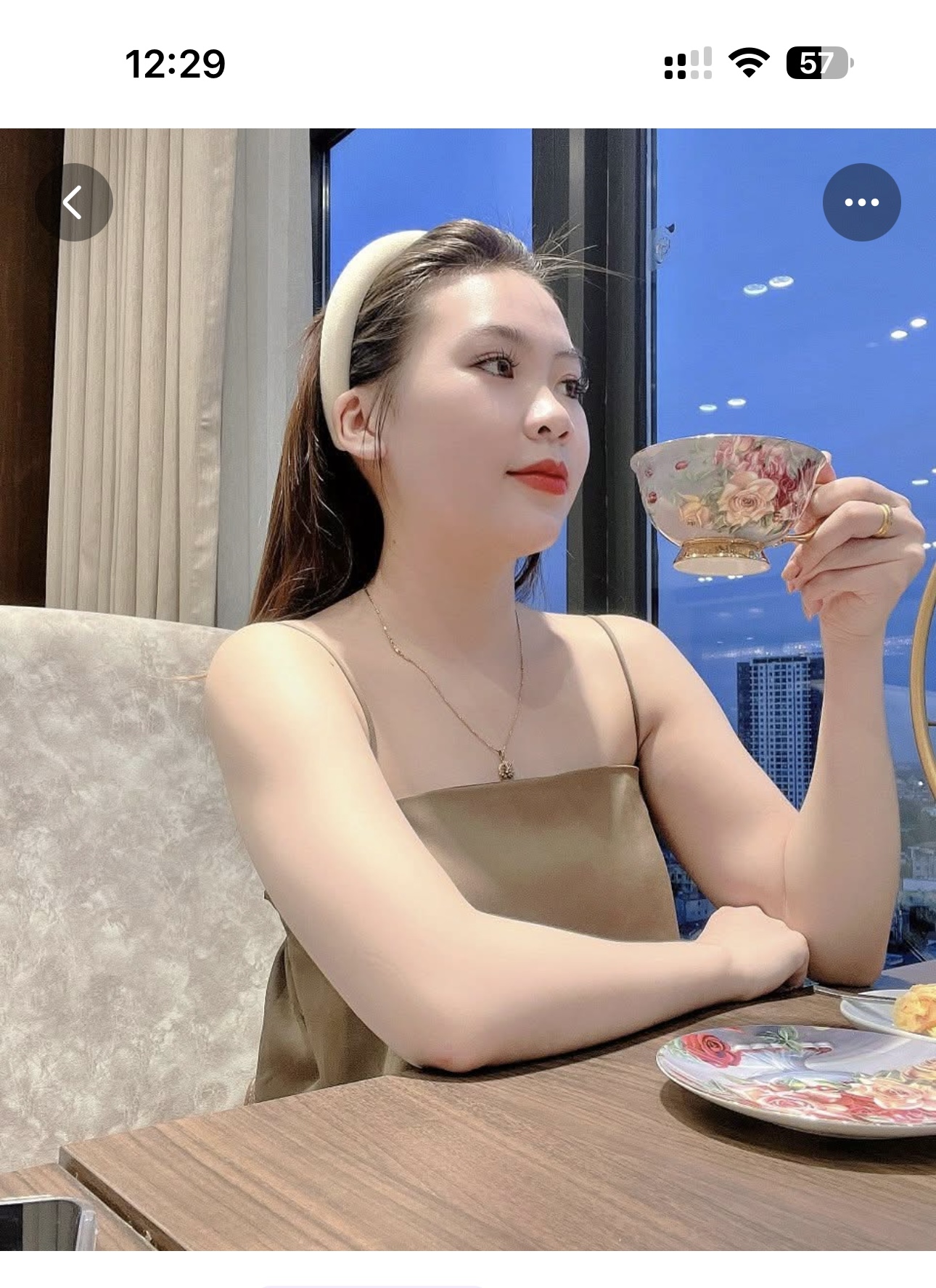The width and height of the screenshot is (936, 1288).
Task: Open the three-dot more options menu
Action: 861,202
